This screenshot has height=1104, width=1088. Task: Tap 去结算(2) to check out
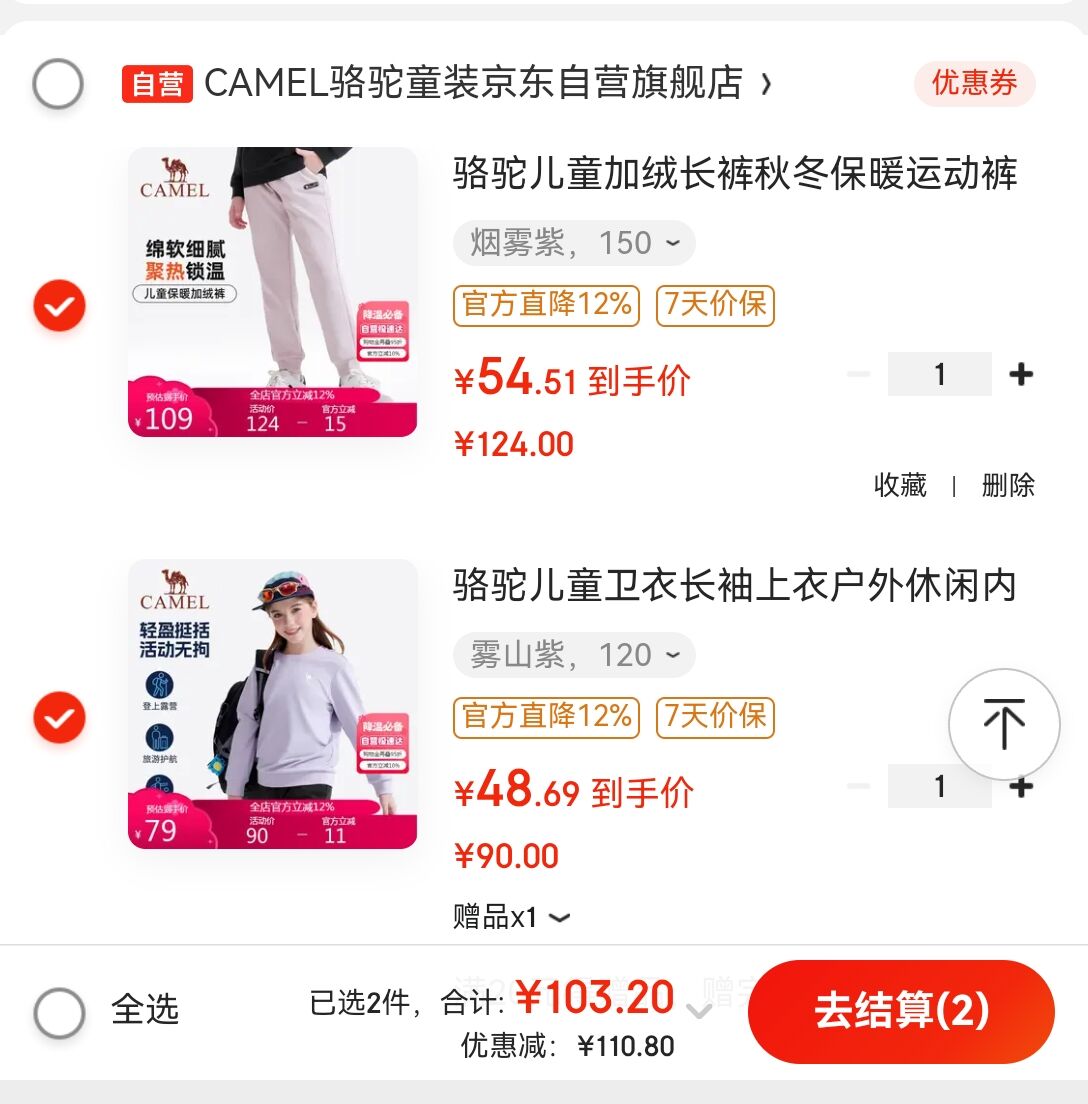[x=901, y=1011]
